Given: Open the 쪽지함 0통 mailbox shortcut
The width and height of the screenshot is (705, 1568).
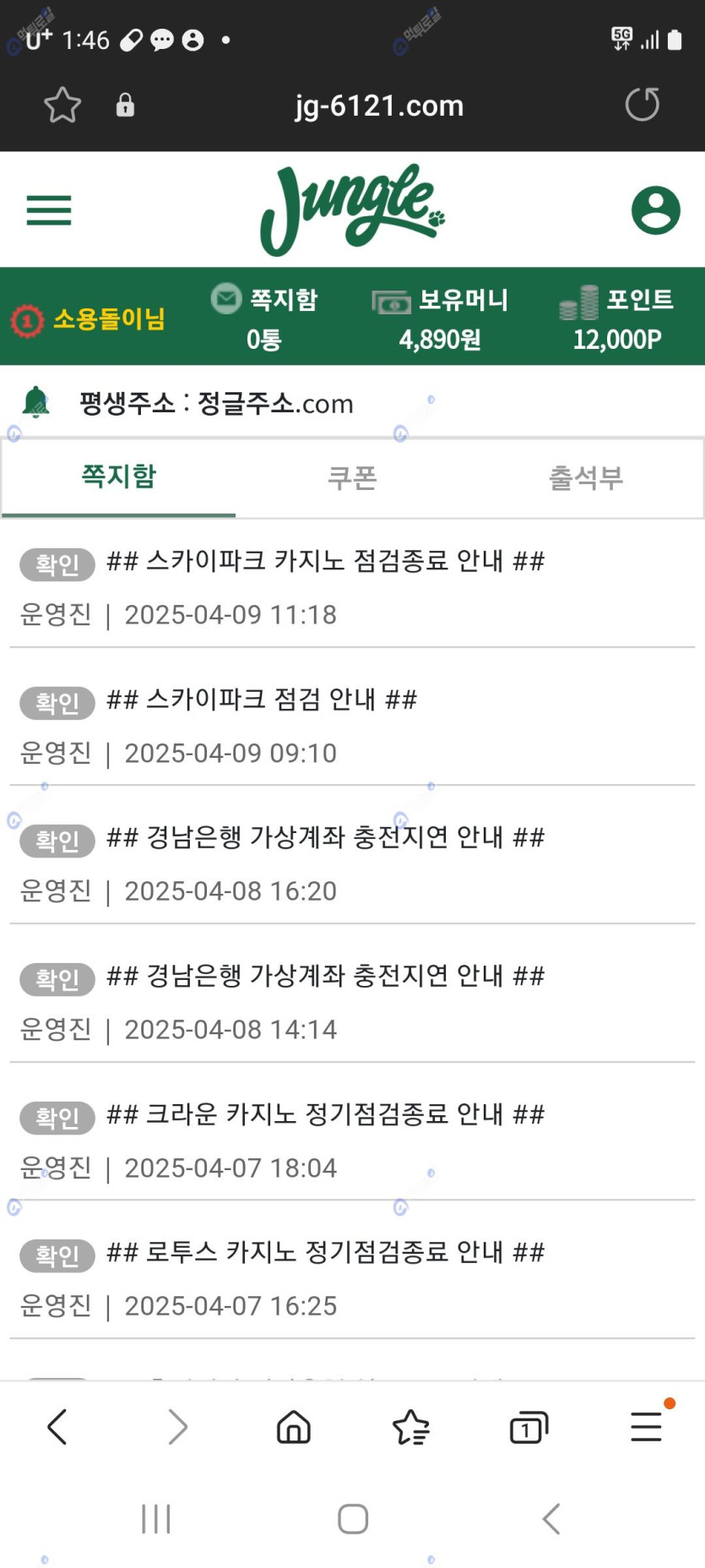Looking at the screenshot, I should [x=263, y=318].
